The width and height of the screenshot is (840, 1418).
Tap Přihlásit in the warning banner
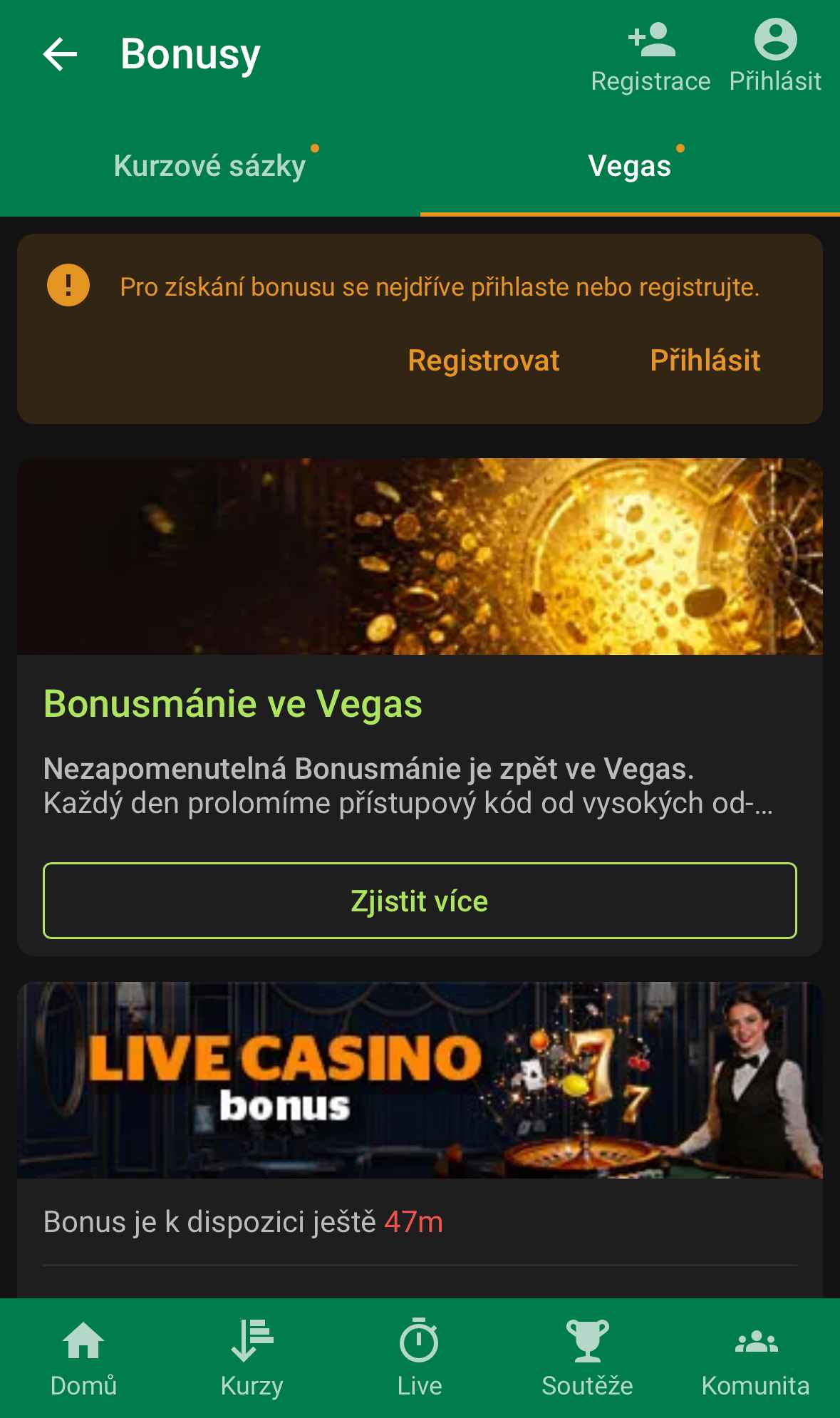705,360
